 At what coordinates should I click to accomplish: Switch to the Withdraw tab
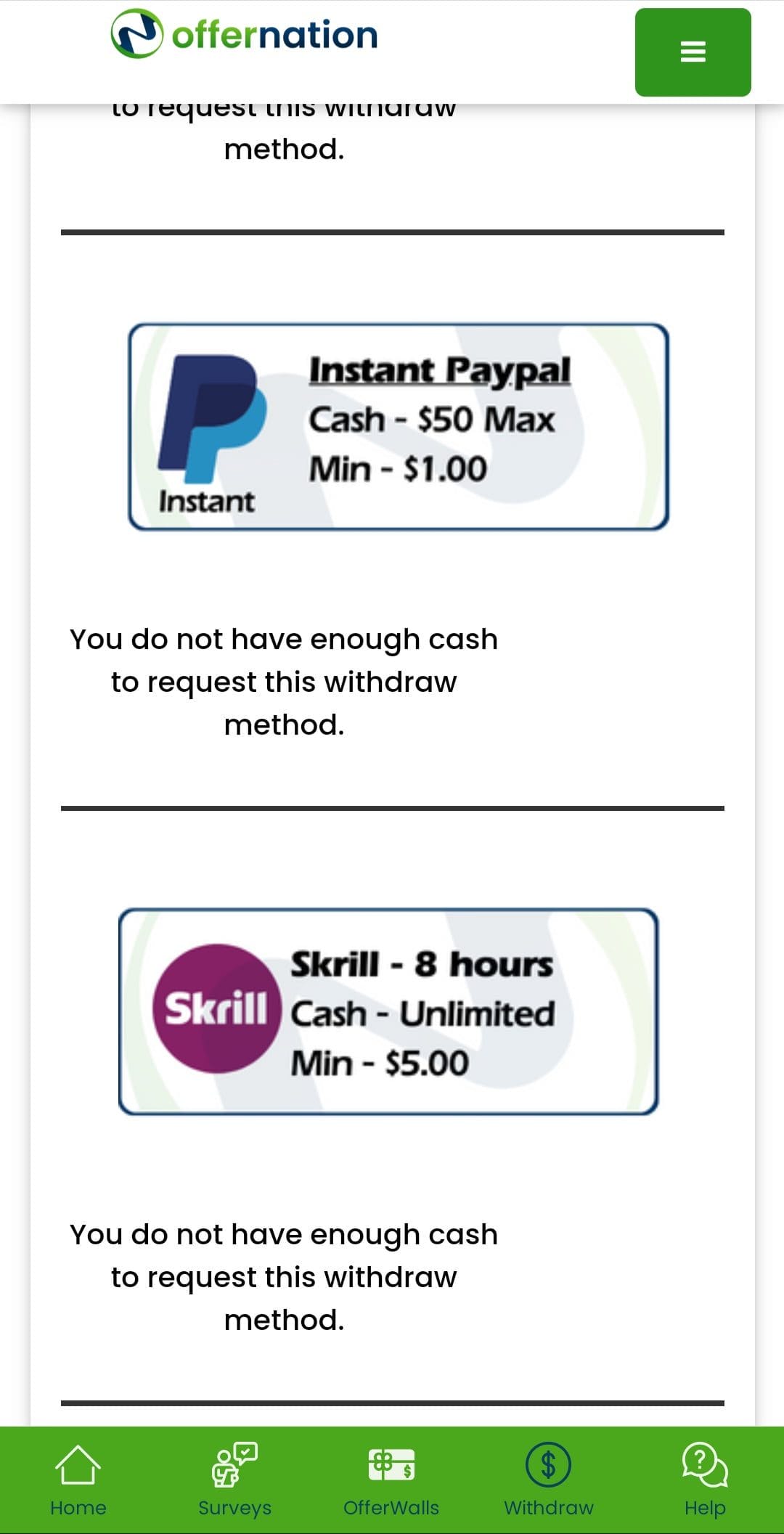coord(549,1480)
